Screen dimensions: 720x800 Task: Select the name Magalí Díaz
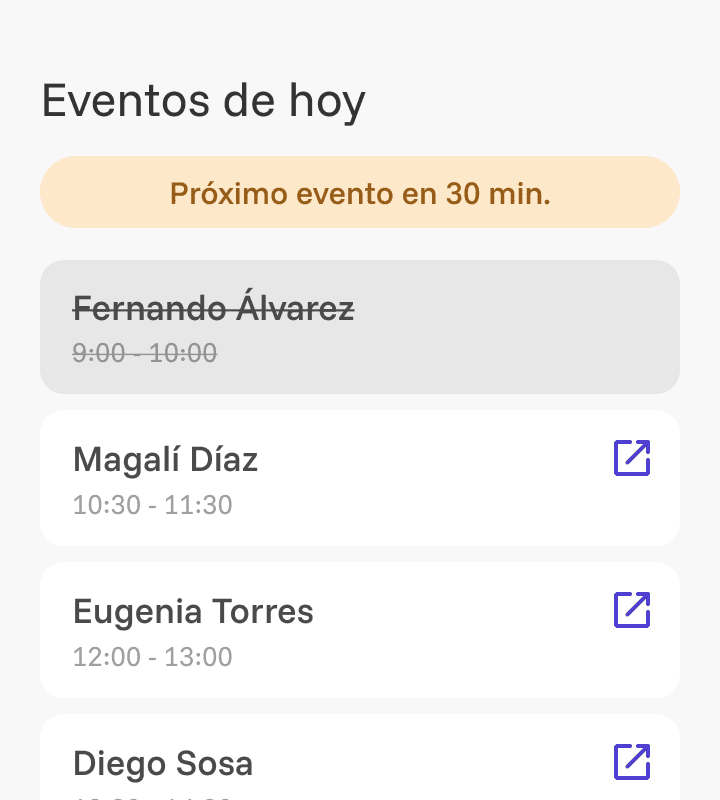coord(165,459)
